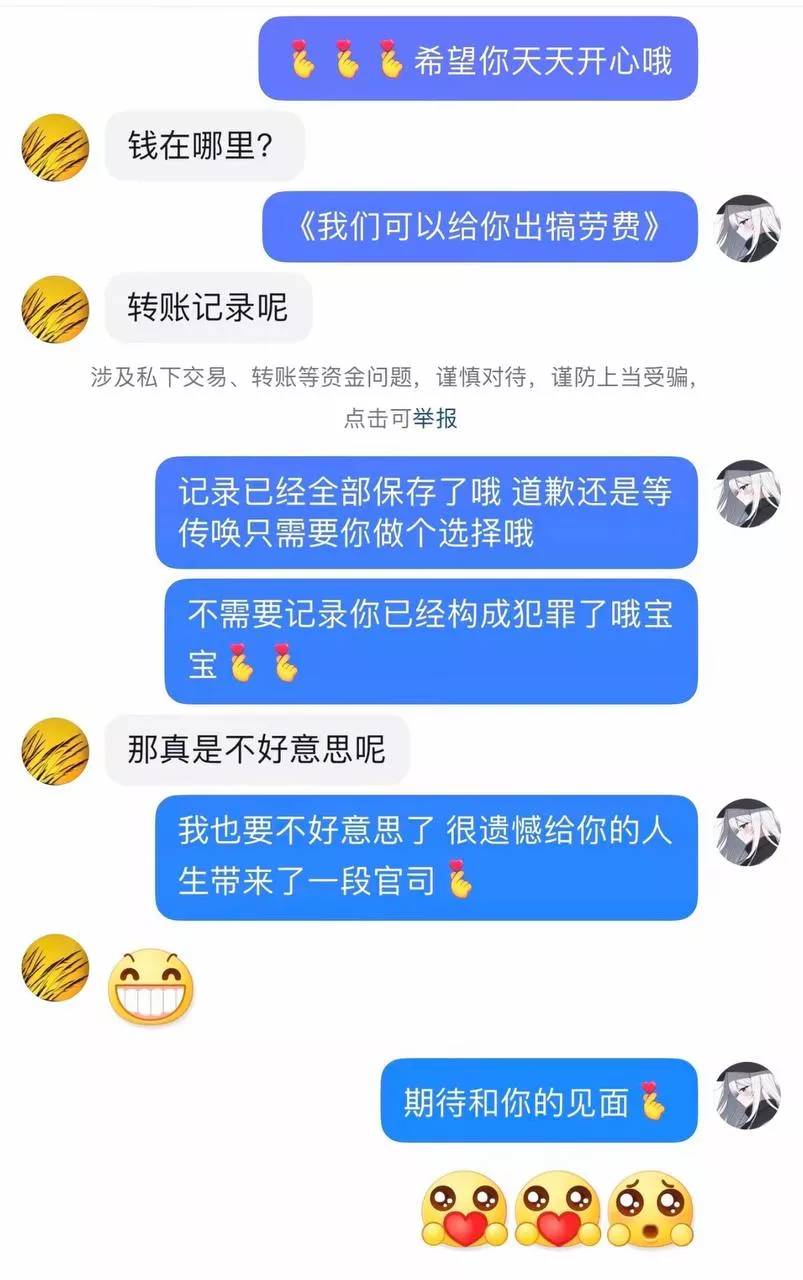Open avatar beside 《我们可以给你出稿劳费》 message
Viewport: 803px width, 1280px height.
[x=747, y=229]
